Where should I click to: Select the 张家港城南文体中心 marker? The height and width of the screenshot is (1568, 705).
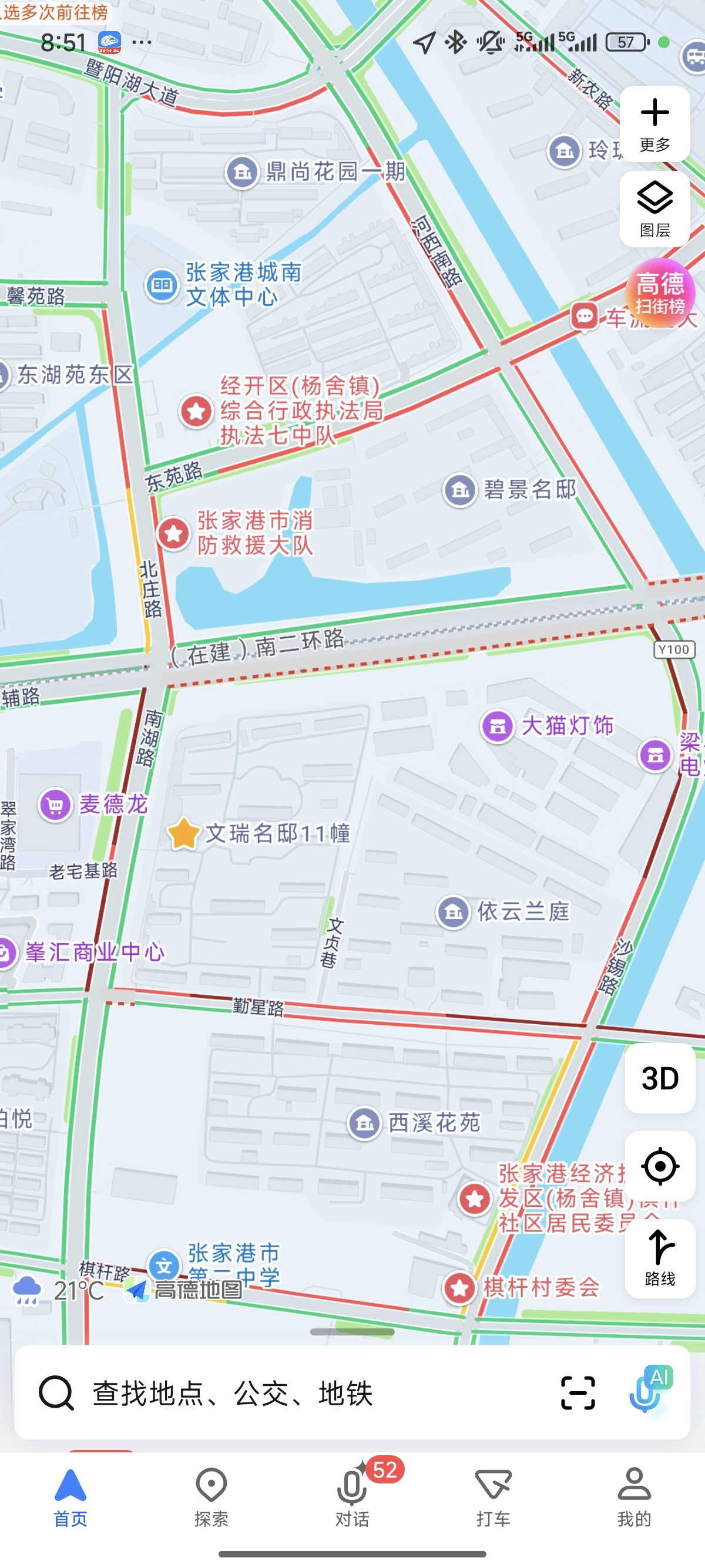coord(162,284)
